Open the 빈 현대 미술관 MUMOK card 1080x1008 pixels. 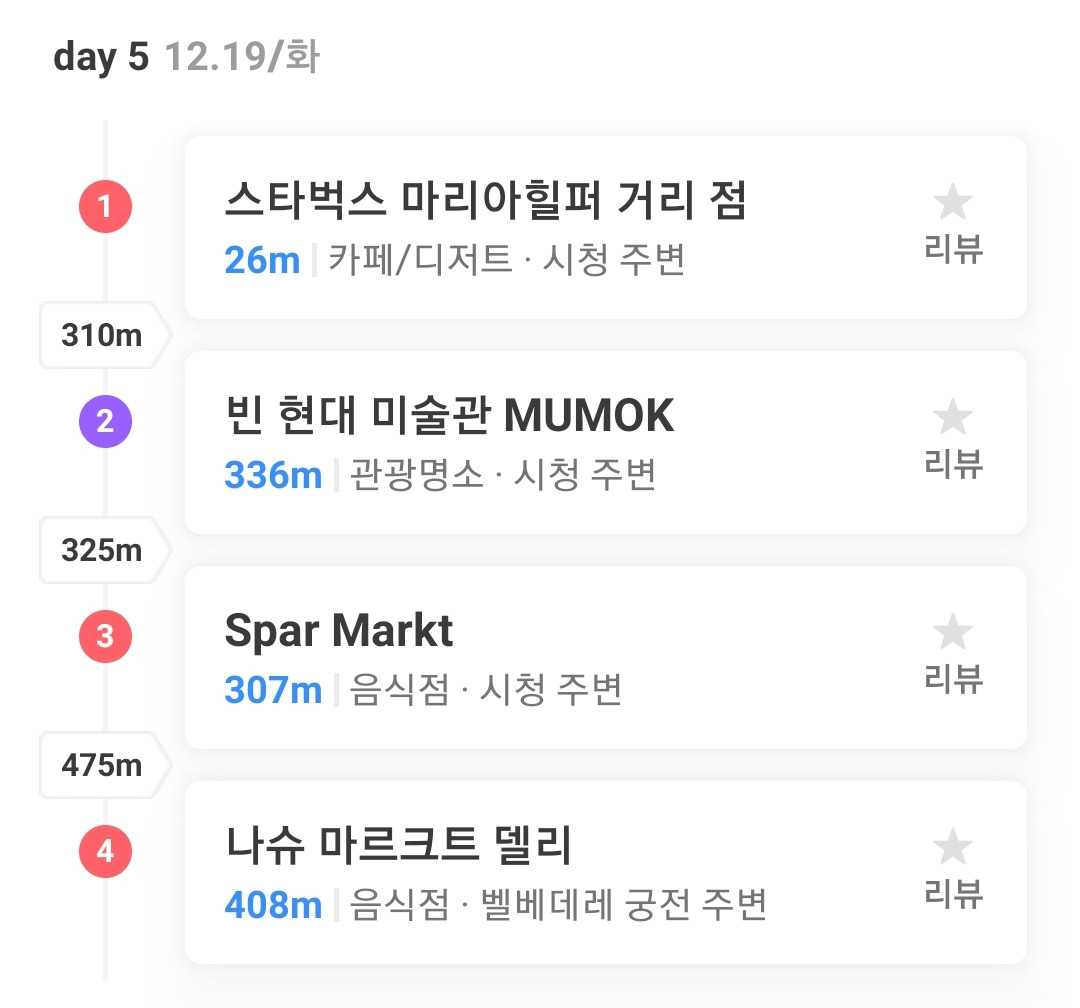(605, 442)
